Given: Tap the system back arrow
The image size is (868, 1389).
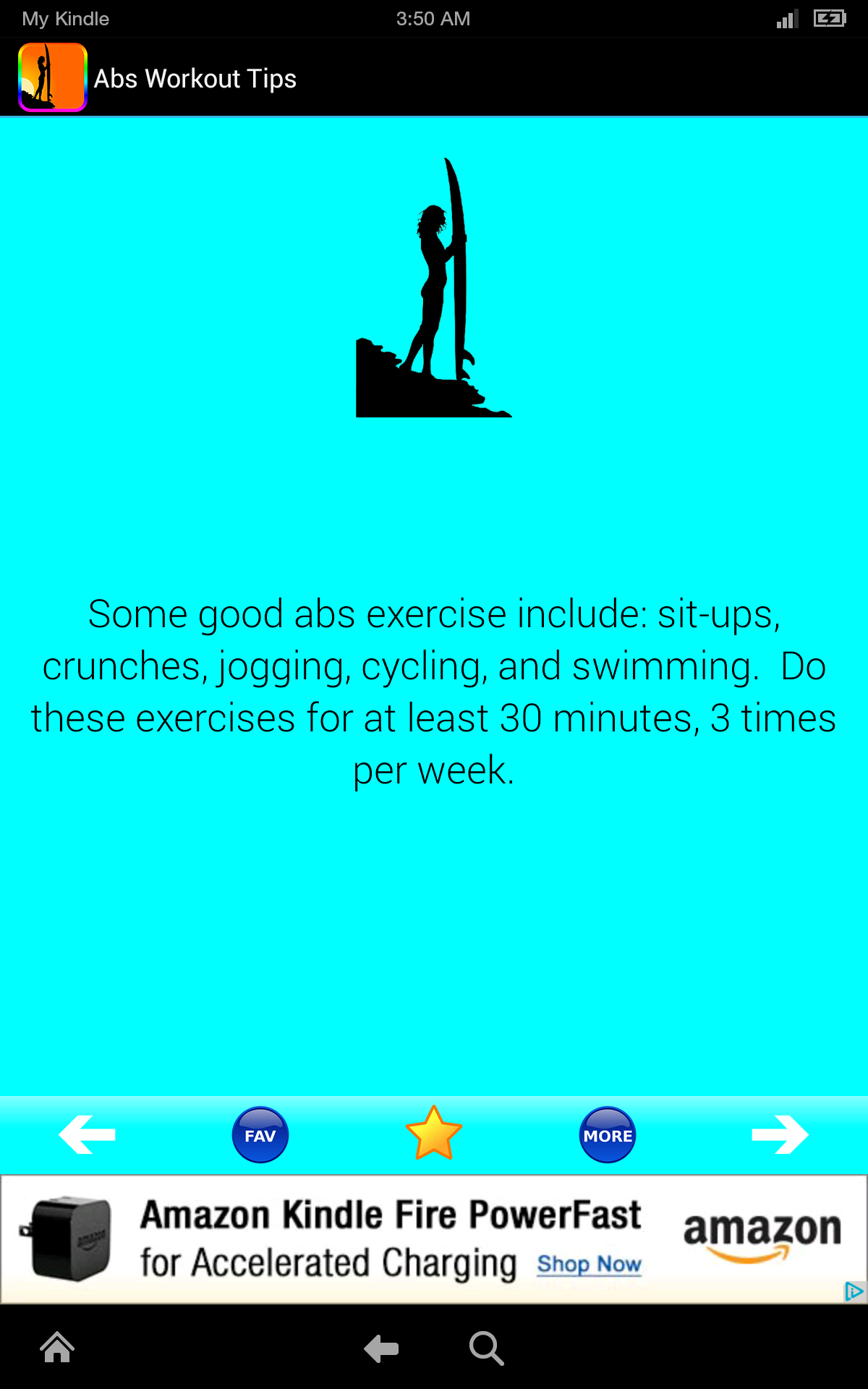Looking at the screenshot, I should pos(381,1348).
